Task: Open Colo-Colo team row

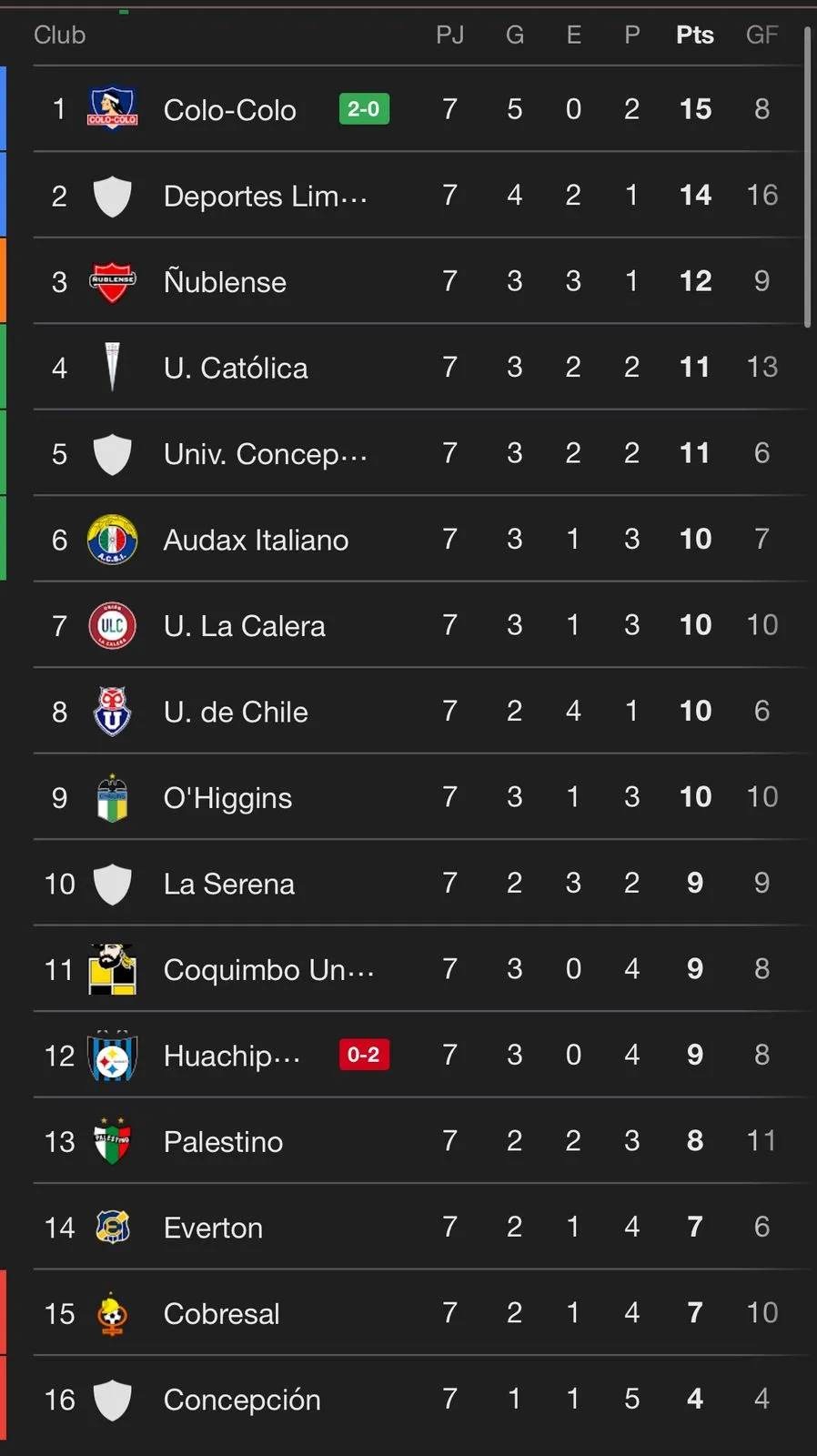Action: [x=229, y=110]
